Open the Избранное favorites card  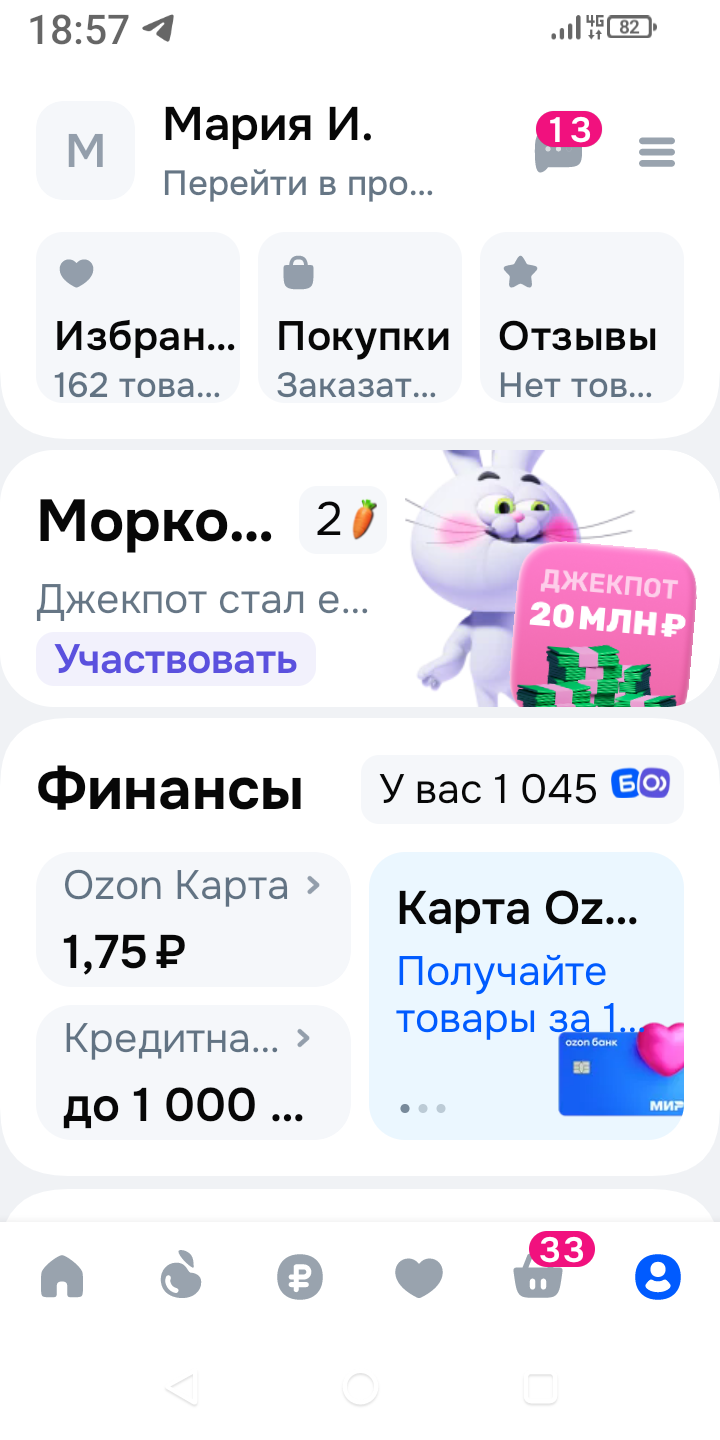click(138, 317)
